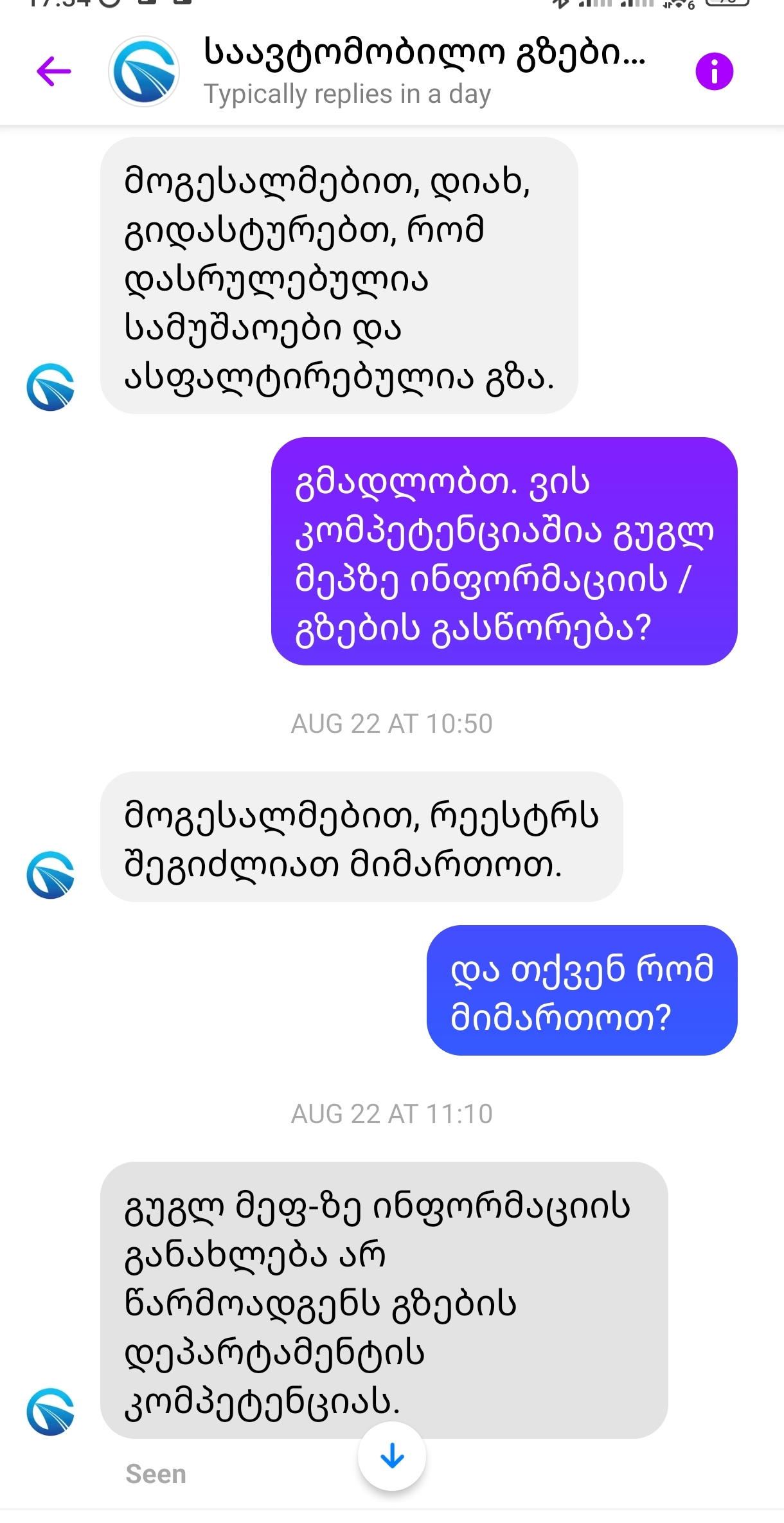Image resolution: width=784 pixels, height=1523 pixels.
Task: Open the page profile picture in header
Action: click(144, 71)
